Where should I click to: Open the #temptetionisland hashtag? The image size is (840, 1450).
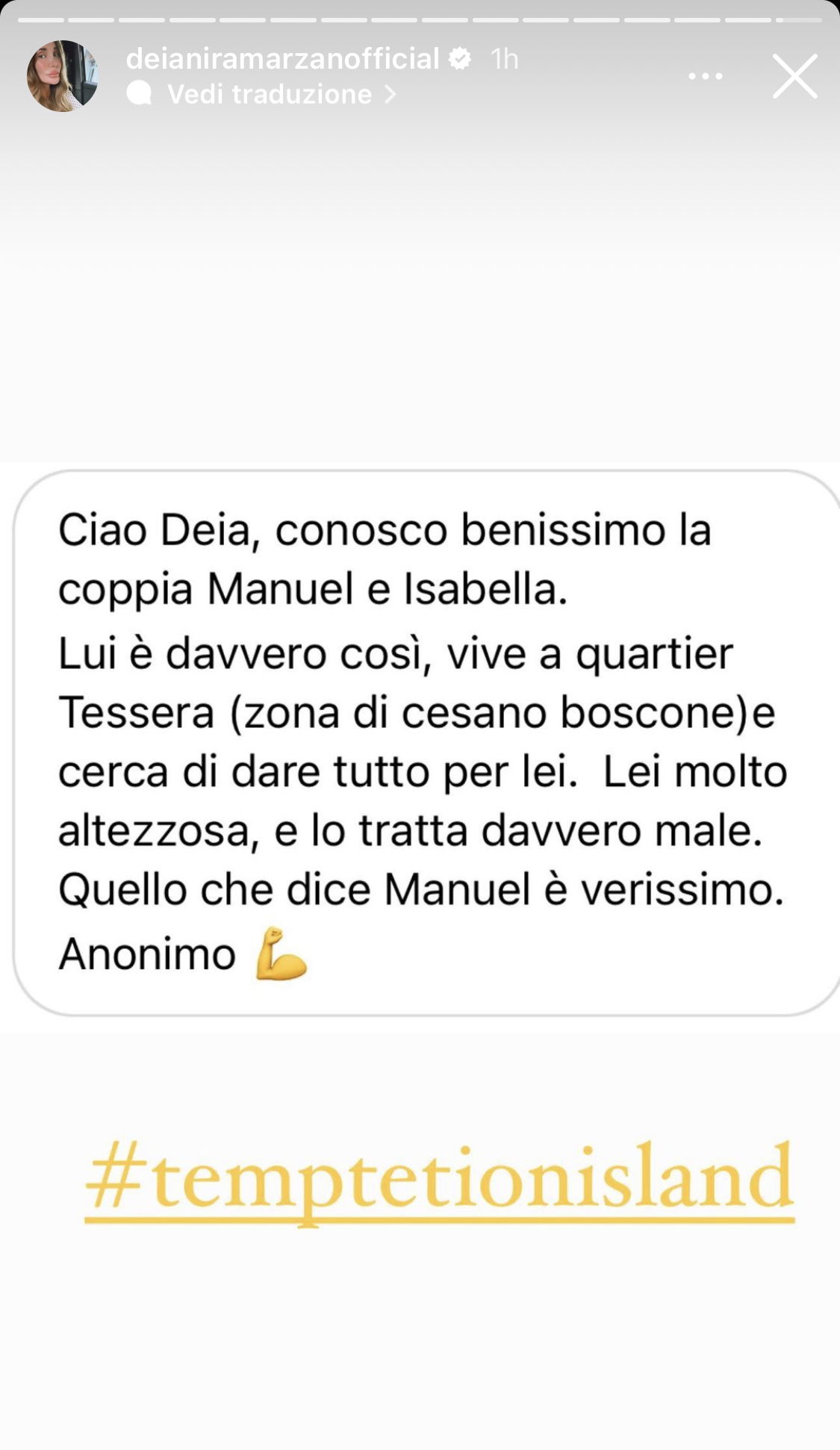click(x=439, y=1180)
